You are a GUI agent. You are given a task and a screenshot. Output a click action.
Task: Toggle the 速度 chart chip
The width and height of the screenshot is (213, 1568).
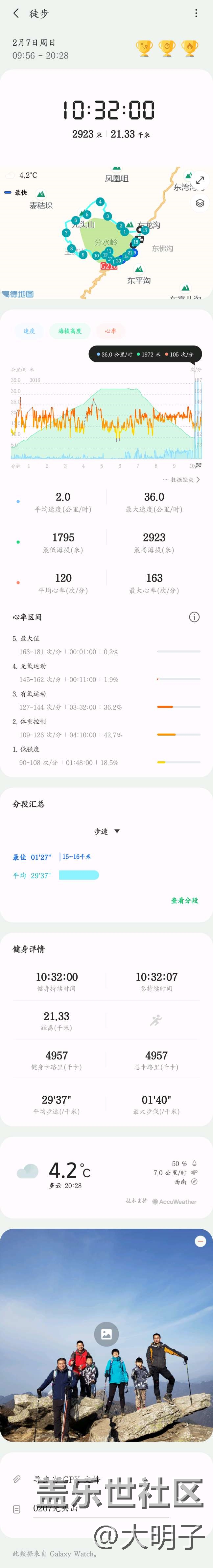[29, 331]
